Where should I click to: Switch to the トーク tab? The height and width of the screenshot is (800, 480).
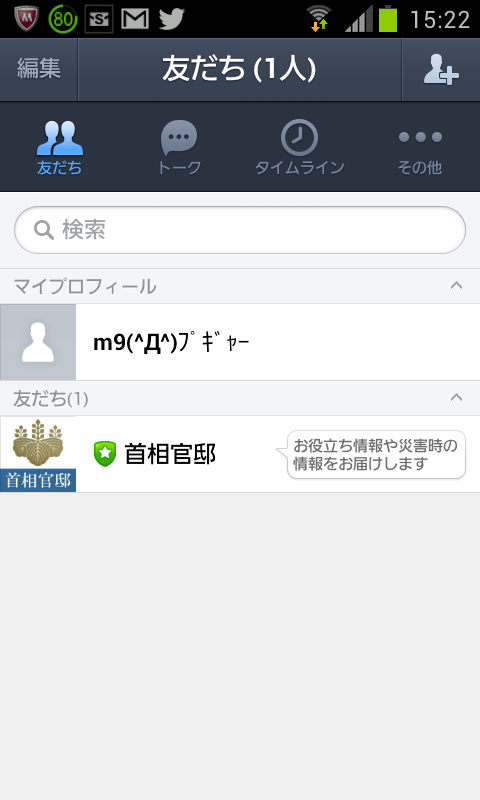(179, 147)
